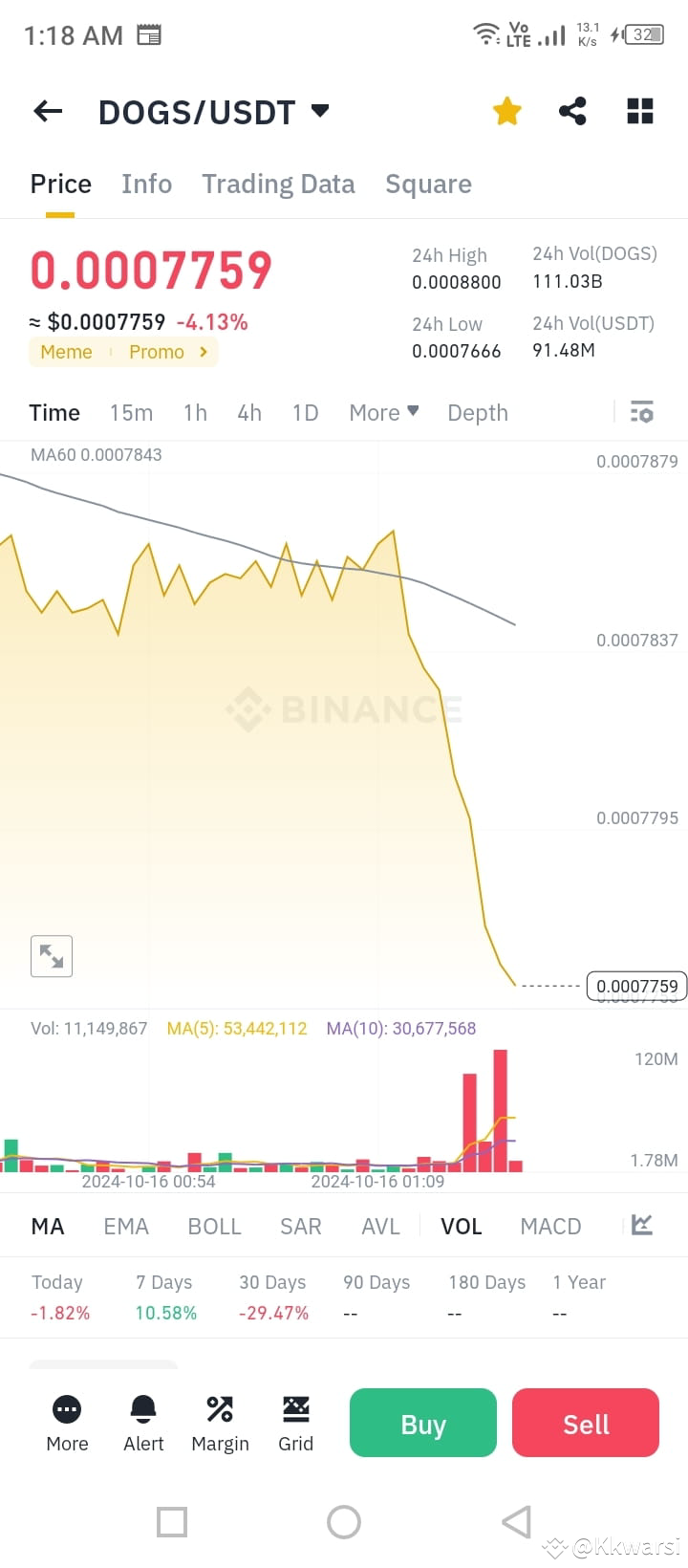Switch to the Trading Data tab
This screenshot has width=688, height=1568.
(x=278, y=184)
